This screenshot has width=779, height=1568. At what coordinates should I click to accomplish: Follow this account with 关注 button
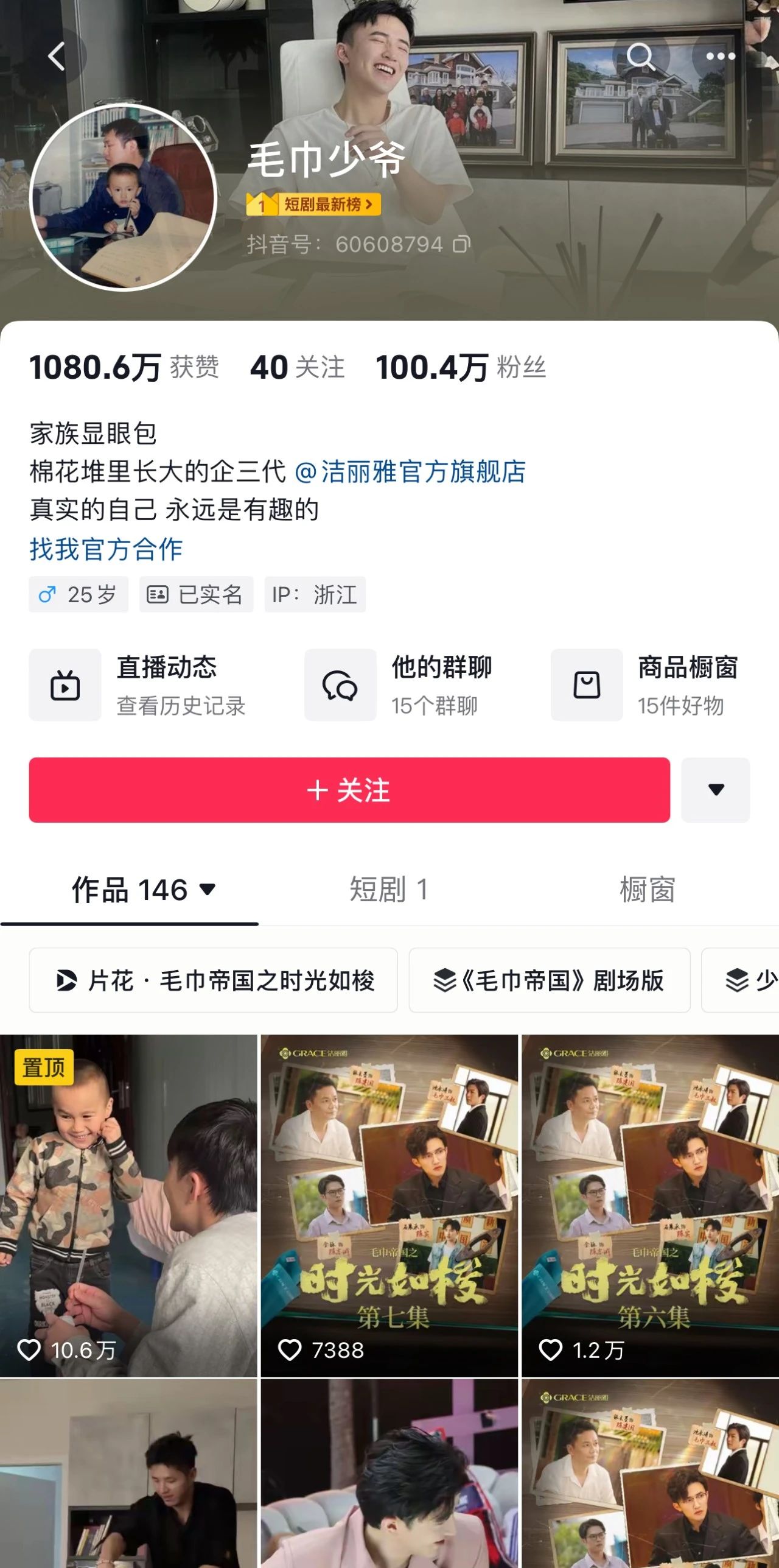coord(349,790)
